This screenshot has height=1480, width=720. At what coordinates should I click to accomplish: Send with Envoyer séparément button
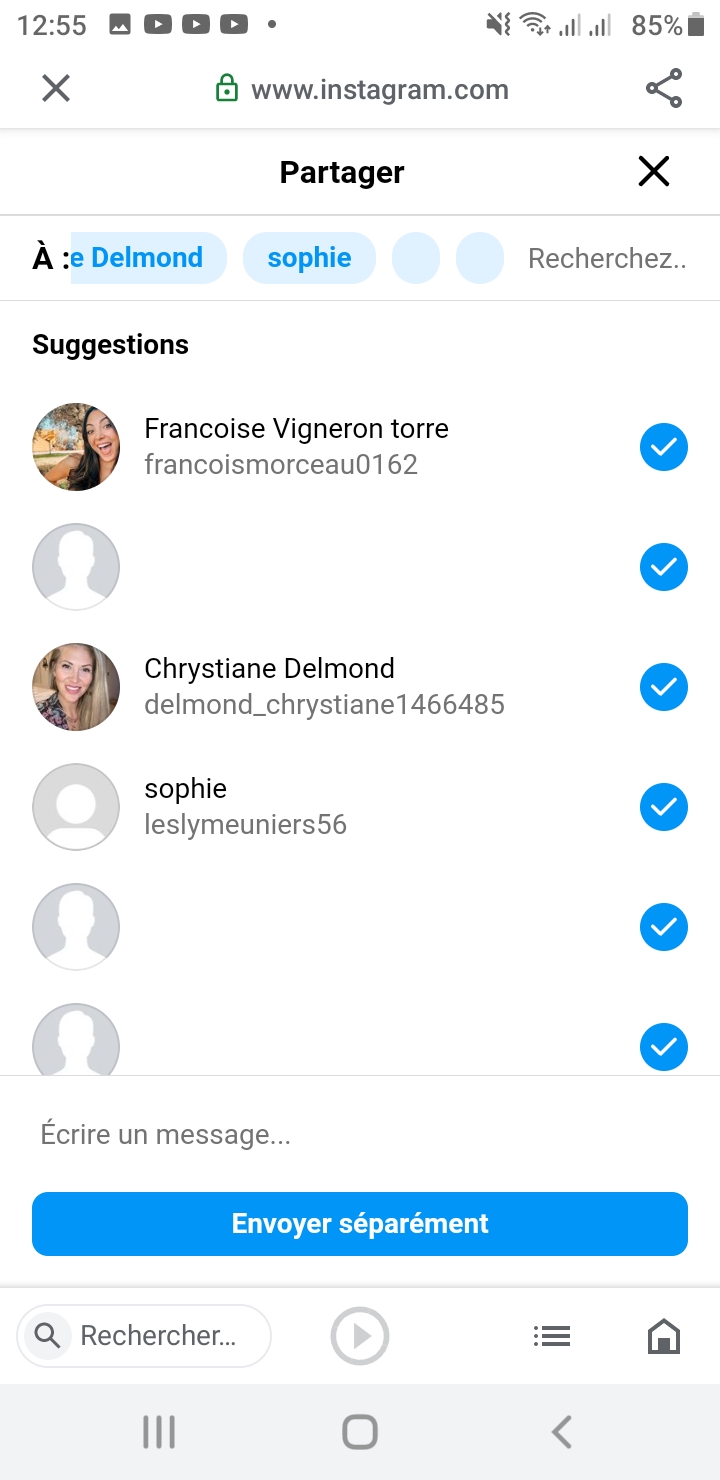tap(360, 1224)
